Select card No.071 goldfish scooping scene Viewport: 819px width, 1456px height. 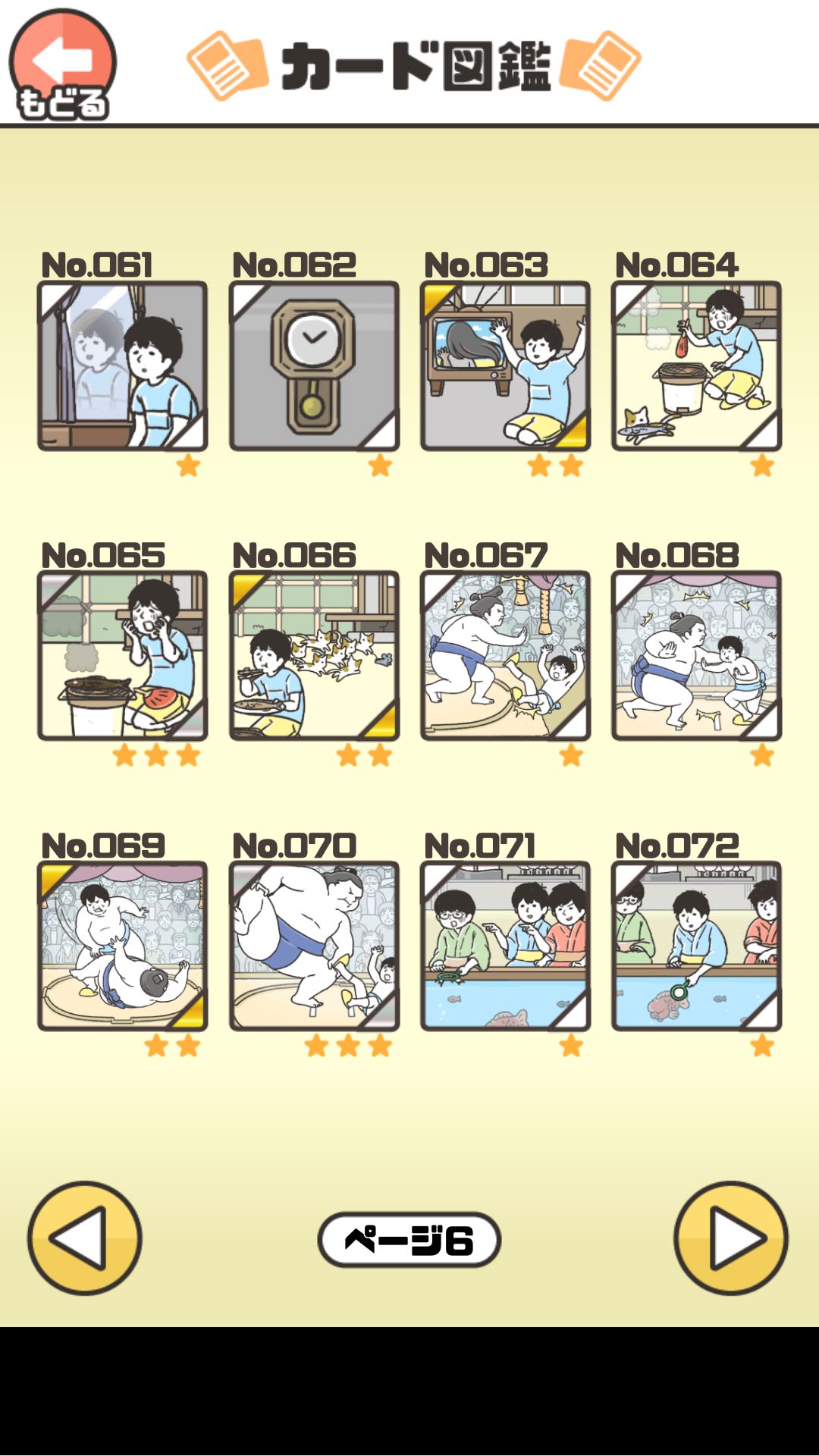tap(505, 944)
